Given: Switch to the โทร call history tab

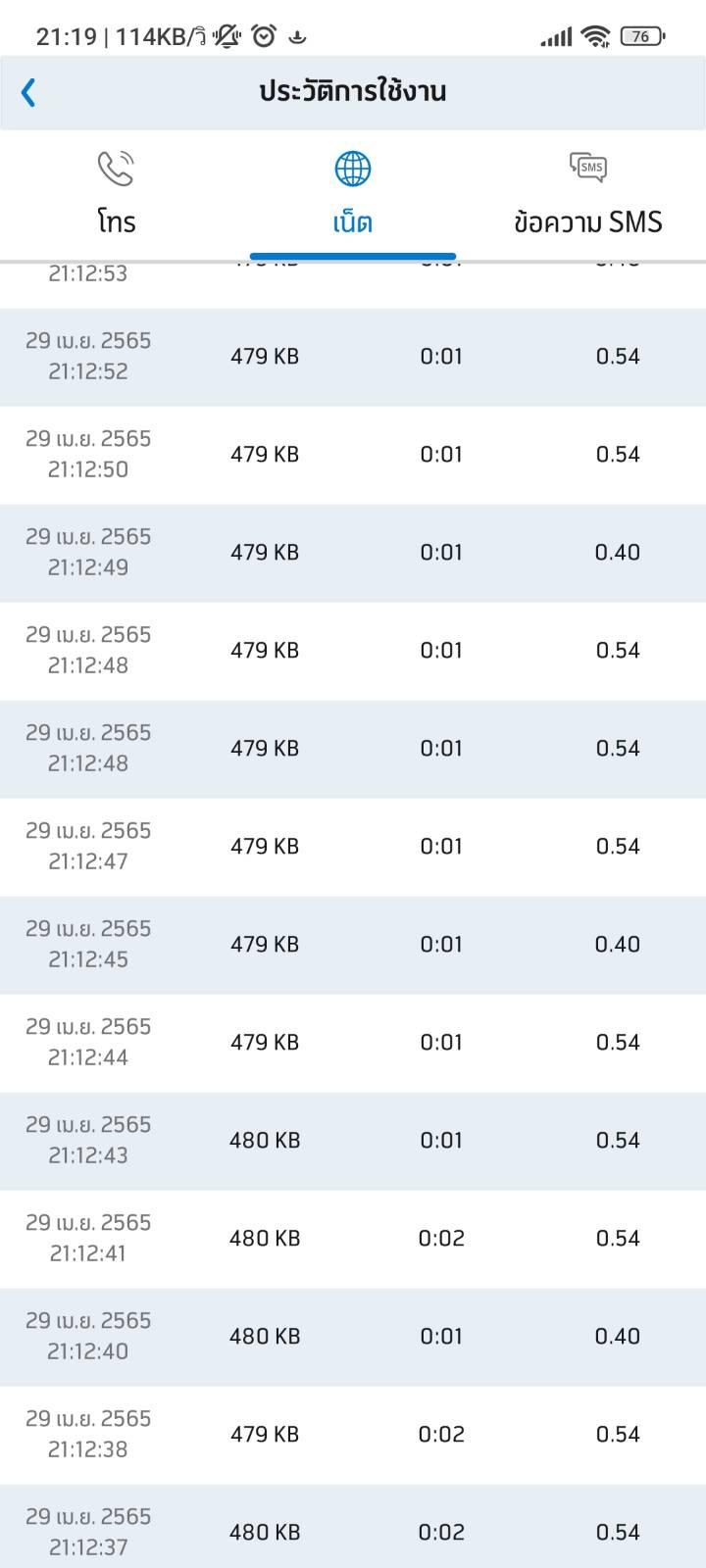Looking at the screenshot, I should (x=117, y=195).
